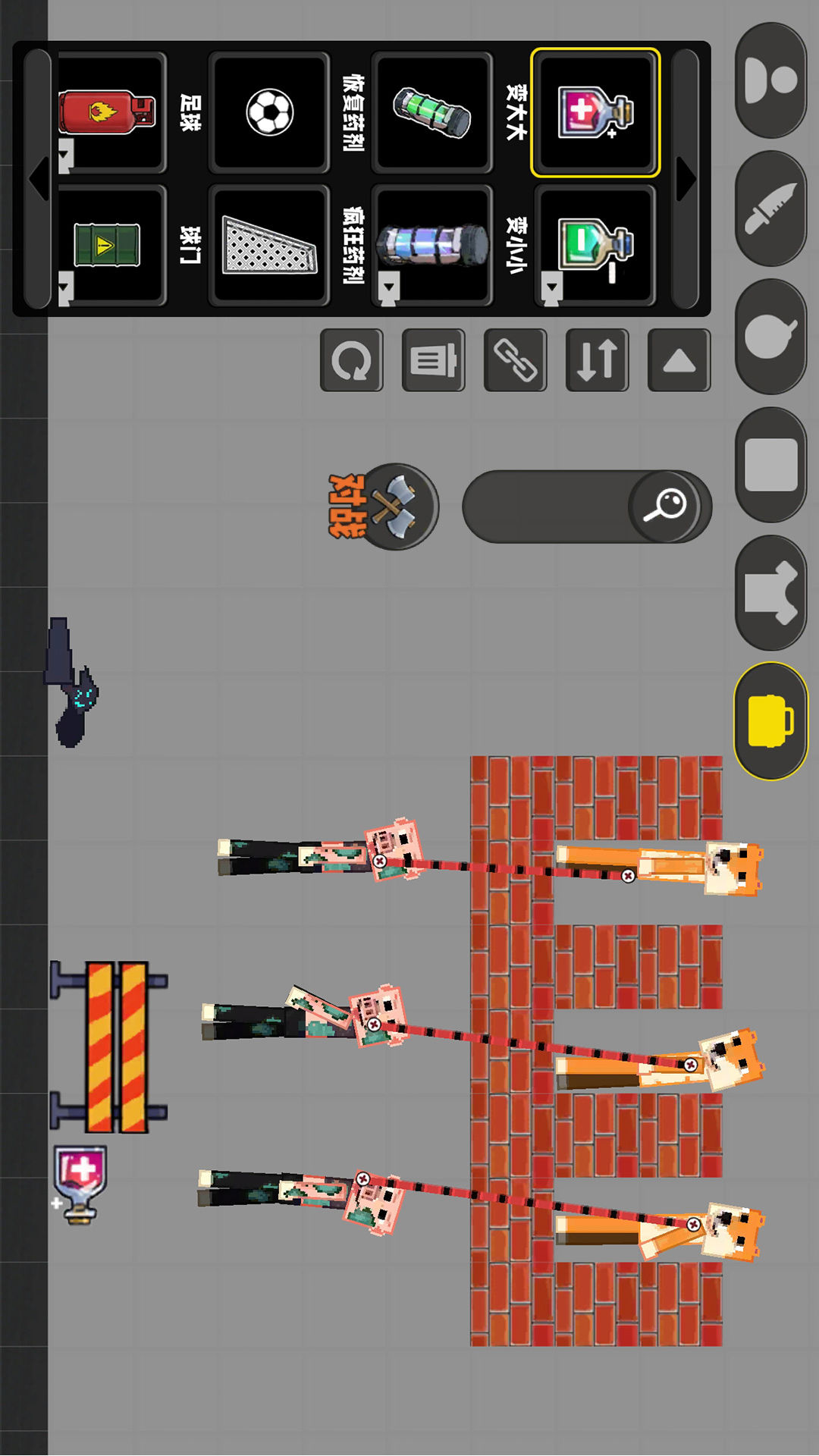Switch to the bomb explosives category
The width and height of the screenshot is (819, 1456).
point(770,337)
